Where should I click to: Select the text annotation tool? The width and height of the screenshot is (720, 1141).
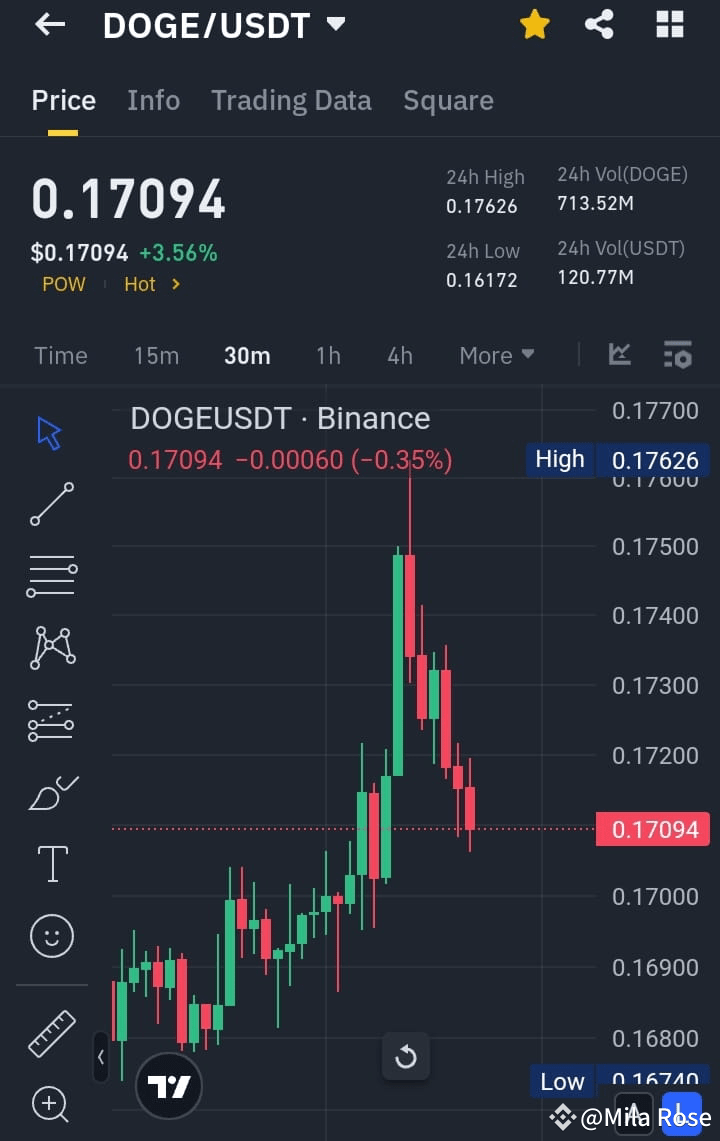[x=50, y=862]
